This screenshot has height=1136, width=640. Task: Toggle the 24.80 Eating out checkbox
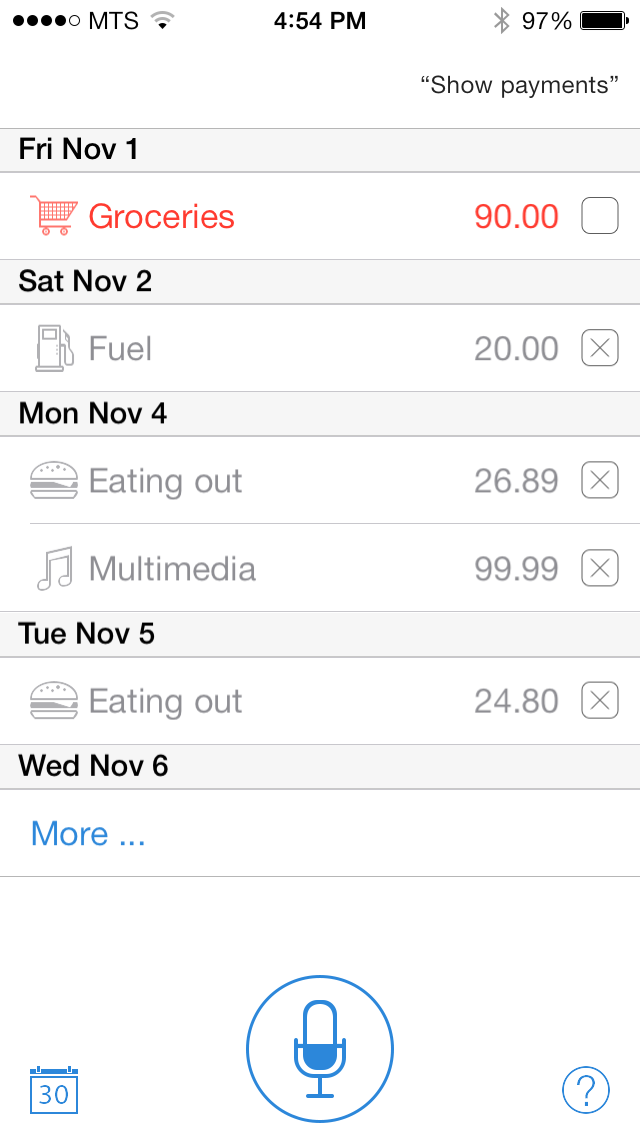pyautogui.click(x=599, y=701)
